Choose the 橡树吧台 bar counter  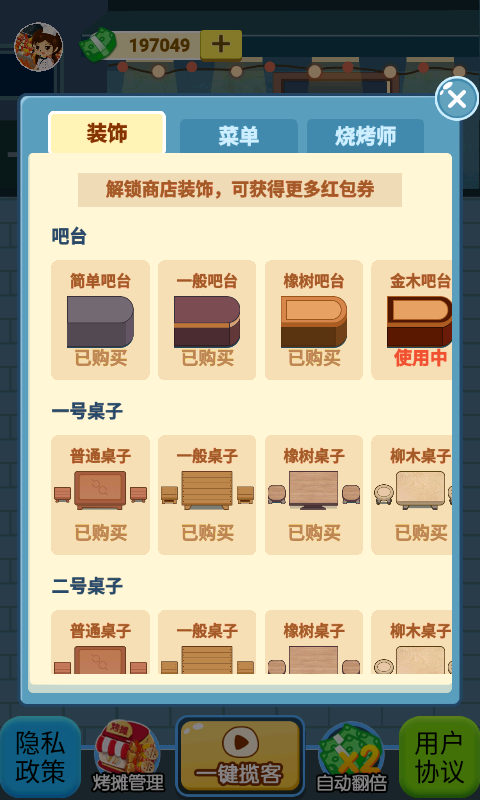[314, 320]
